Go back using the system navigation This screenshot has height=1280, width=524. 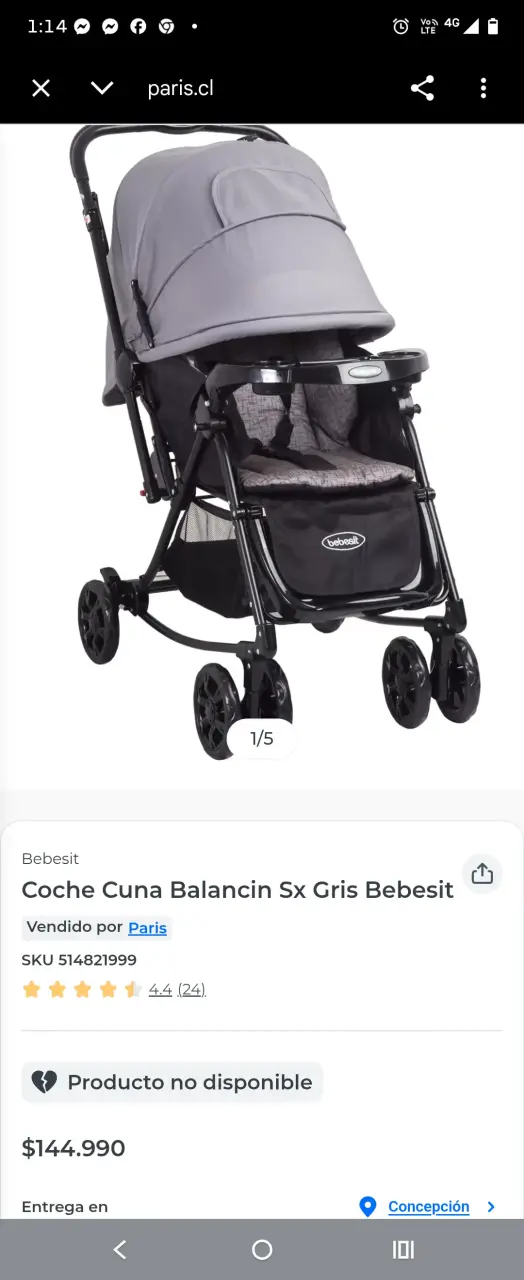click(120, 1249)
